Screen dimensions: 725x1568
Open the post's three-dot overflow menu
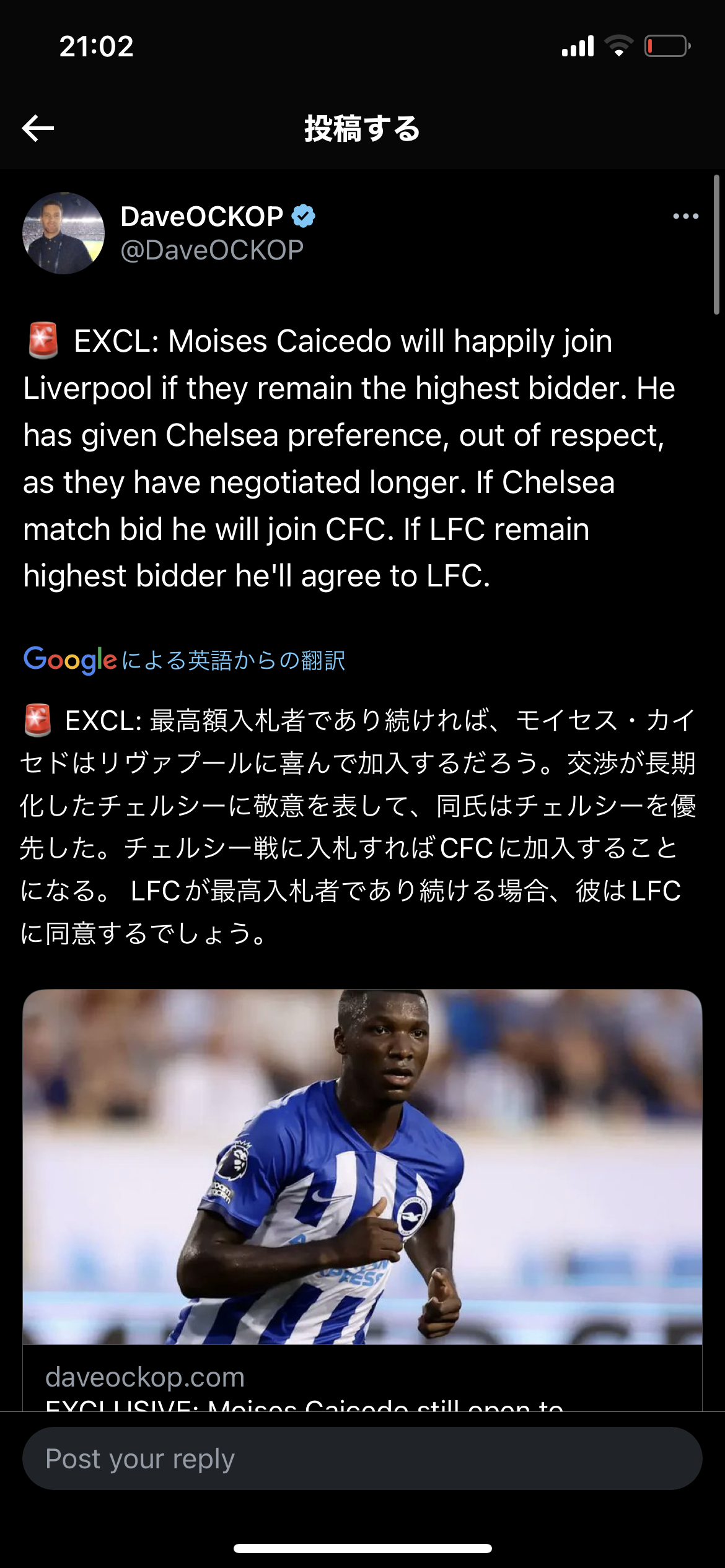685,216
